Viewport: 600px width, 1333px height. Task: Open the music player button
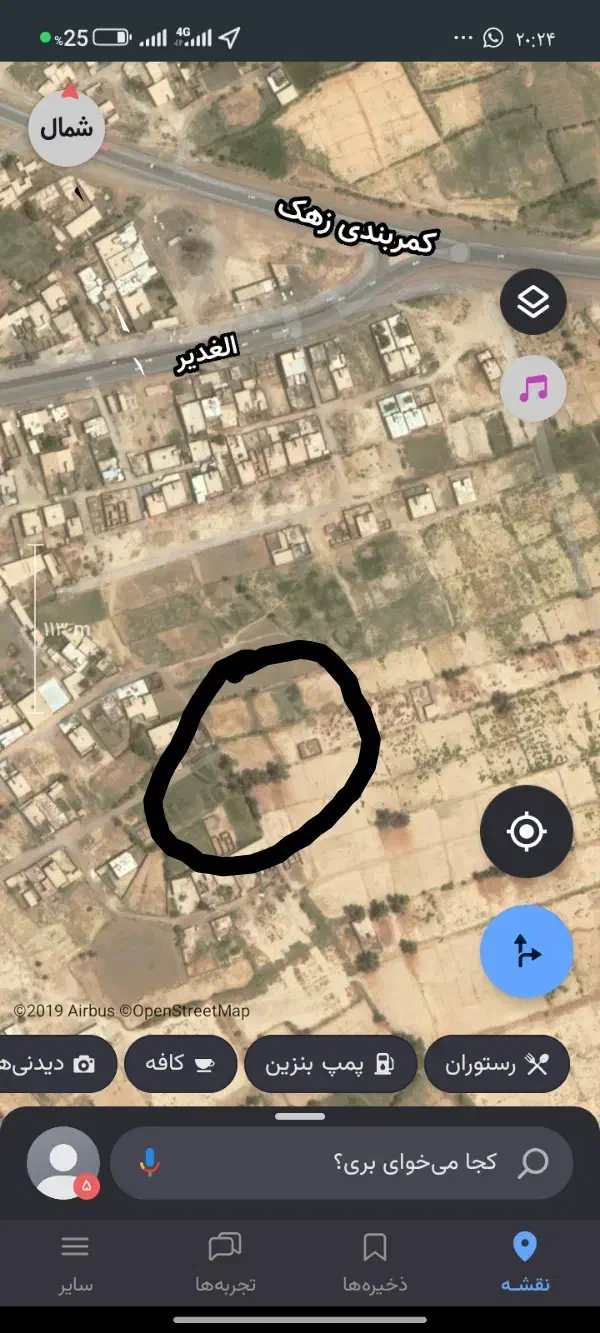coord(533,388)
